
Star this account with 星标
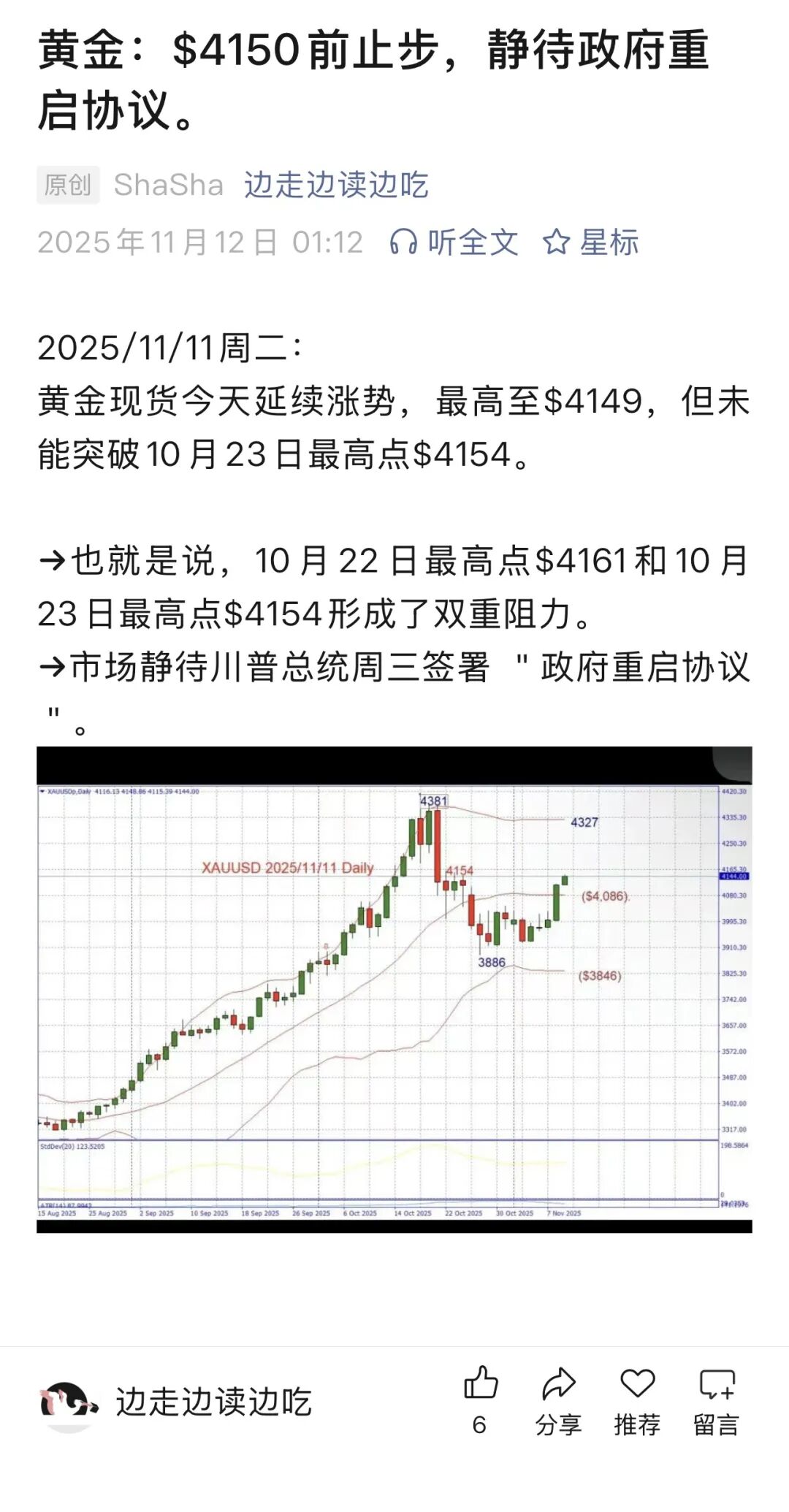(x=591, y=243)
